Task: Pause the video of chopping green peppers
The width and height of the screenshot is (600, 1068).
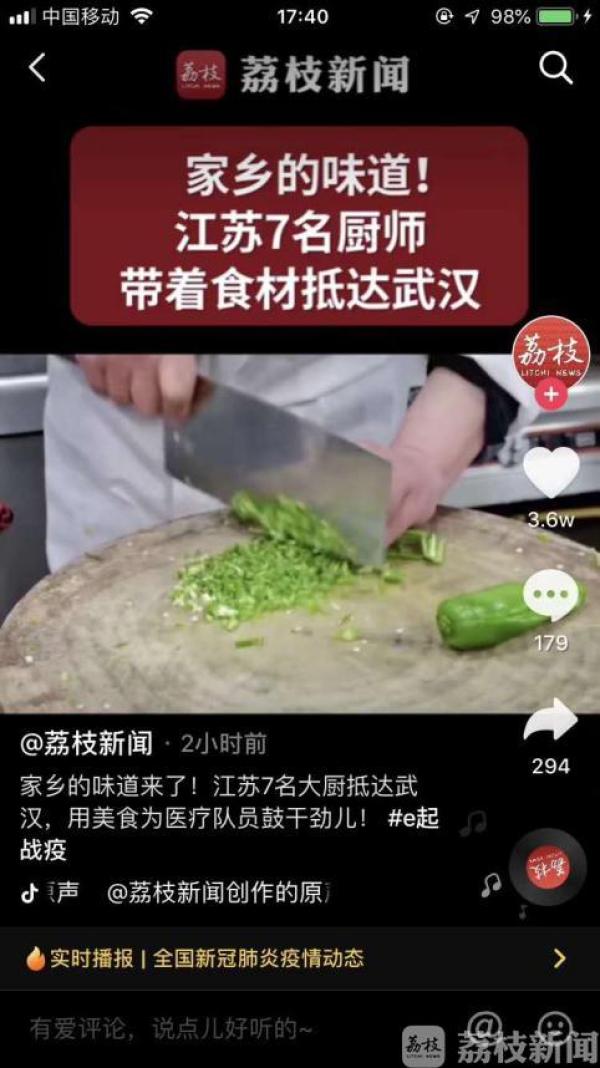Action: click(x=270, y=540)
